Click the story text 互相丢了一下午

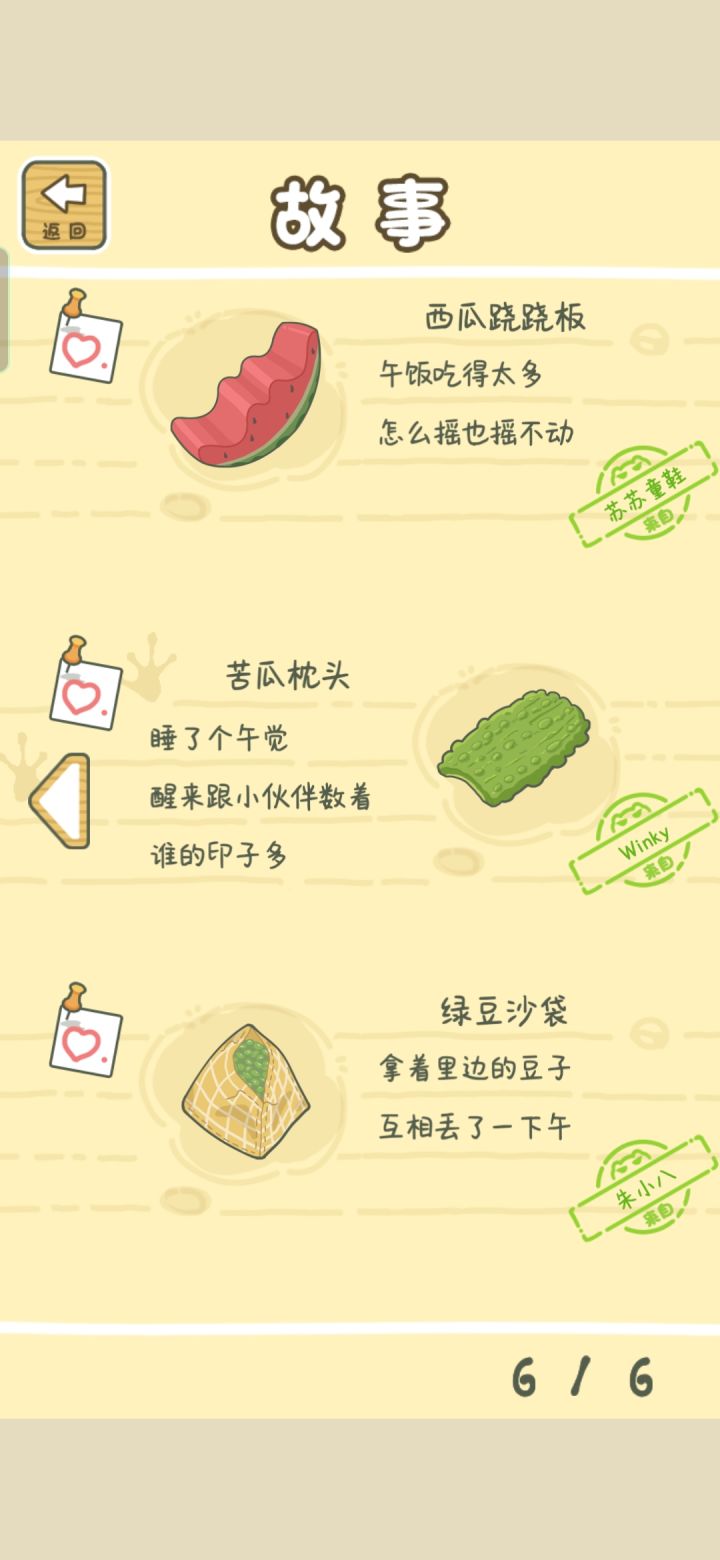[x=473, y=1124]
